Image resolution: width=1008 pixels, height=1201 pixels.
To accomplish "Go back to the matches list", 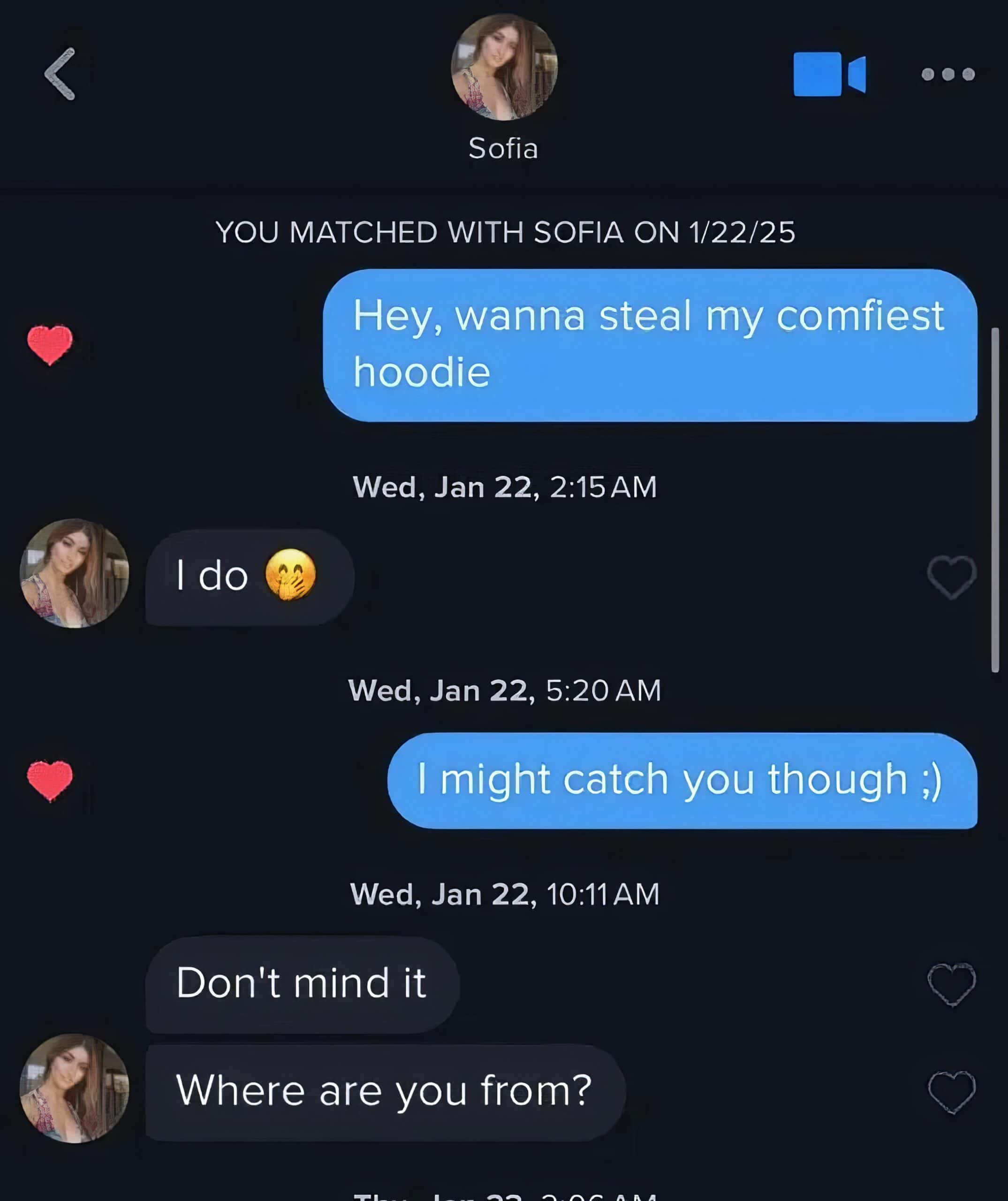I will point(60,74).
